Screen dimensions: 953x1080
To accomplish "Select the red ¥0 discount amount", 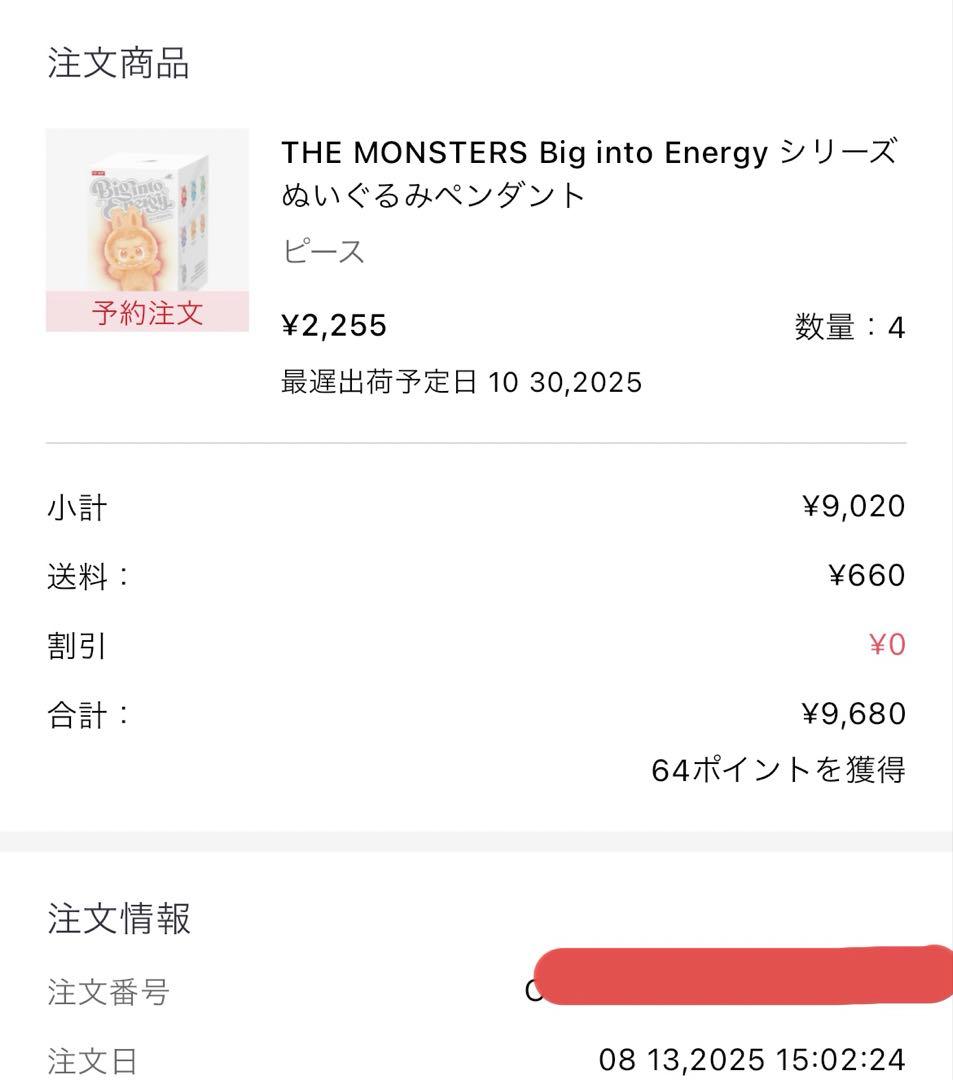I will pos(886,643).
